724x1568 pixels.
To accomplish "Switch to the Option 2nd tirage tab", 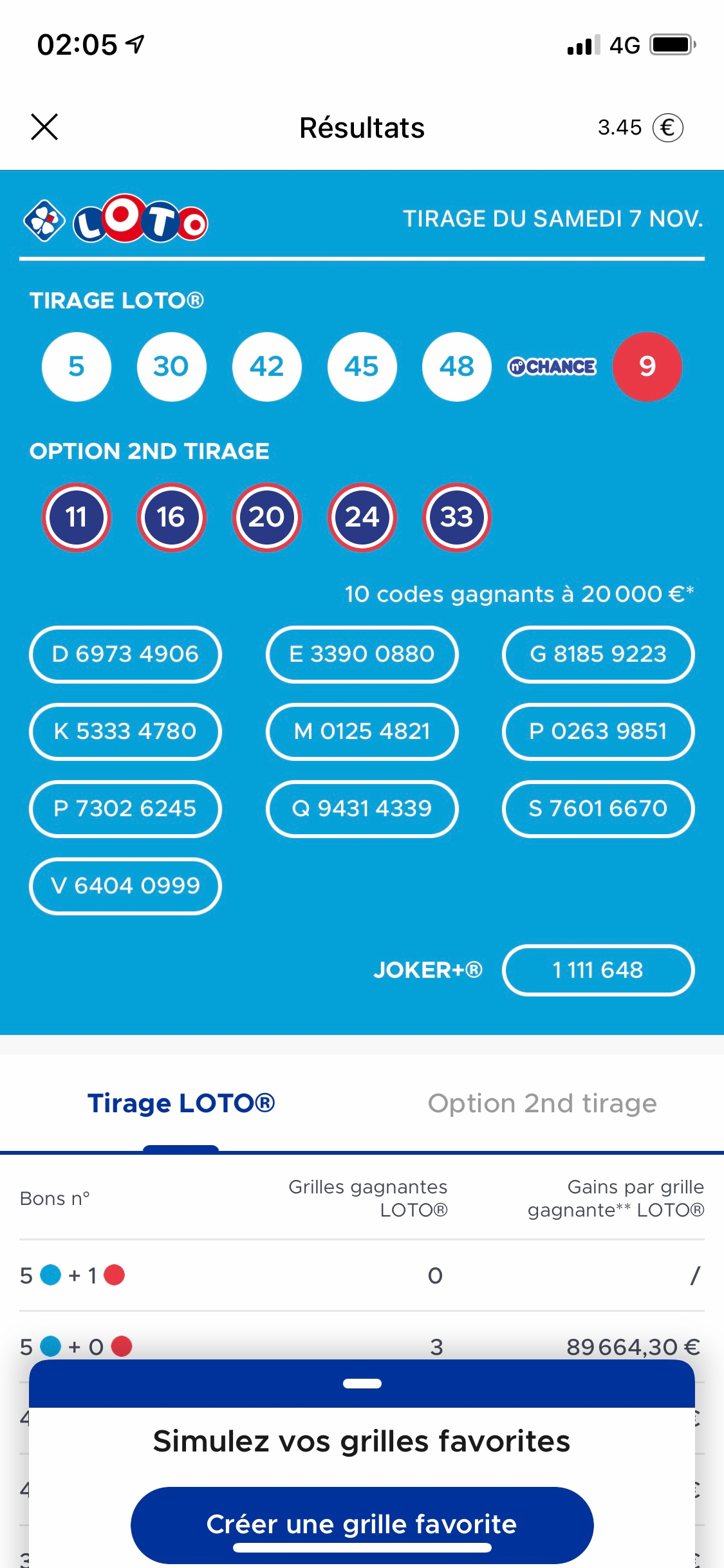I will tap(542, 1103).
